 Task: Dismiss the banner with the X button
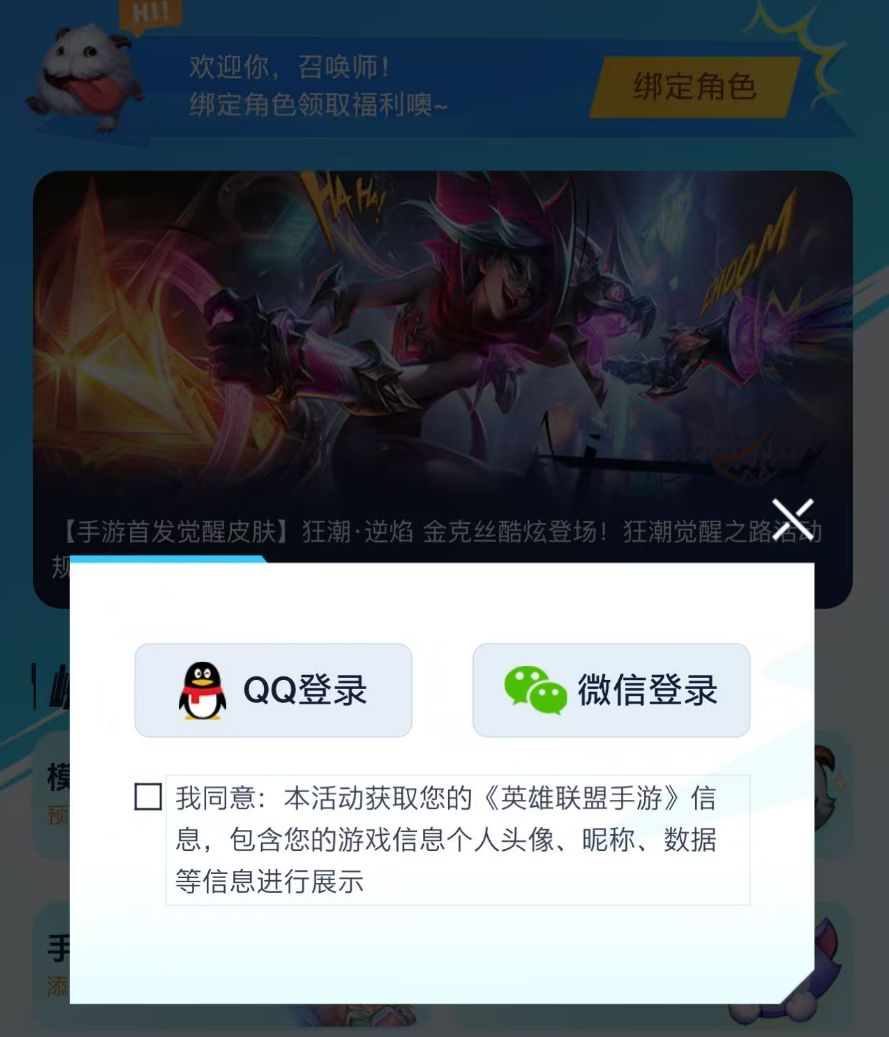[792, 518]
